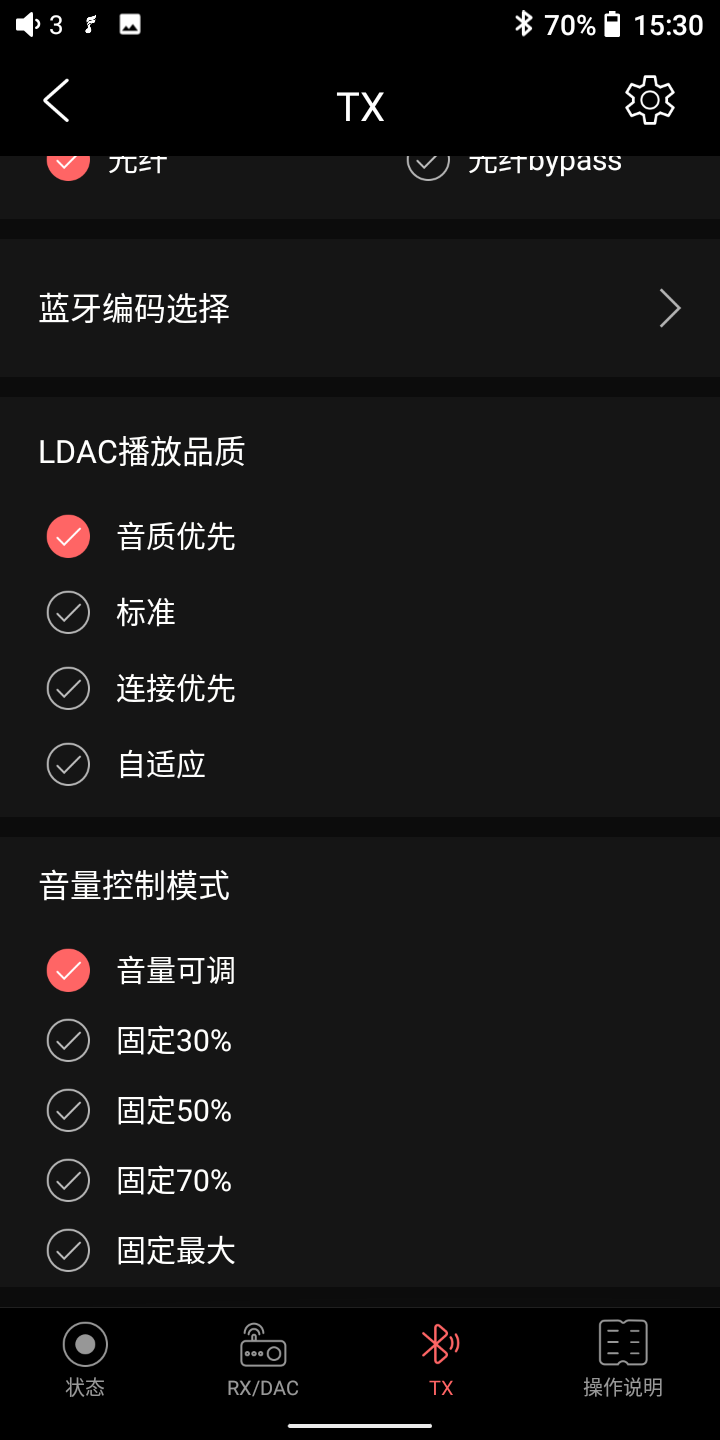Screen dimensions: 720x1440
Task: Set volume to 固定最大
Action: pyautogui.click(x=69, y=1251)
